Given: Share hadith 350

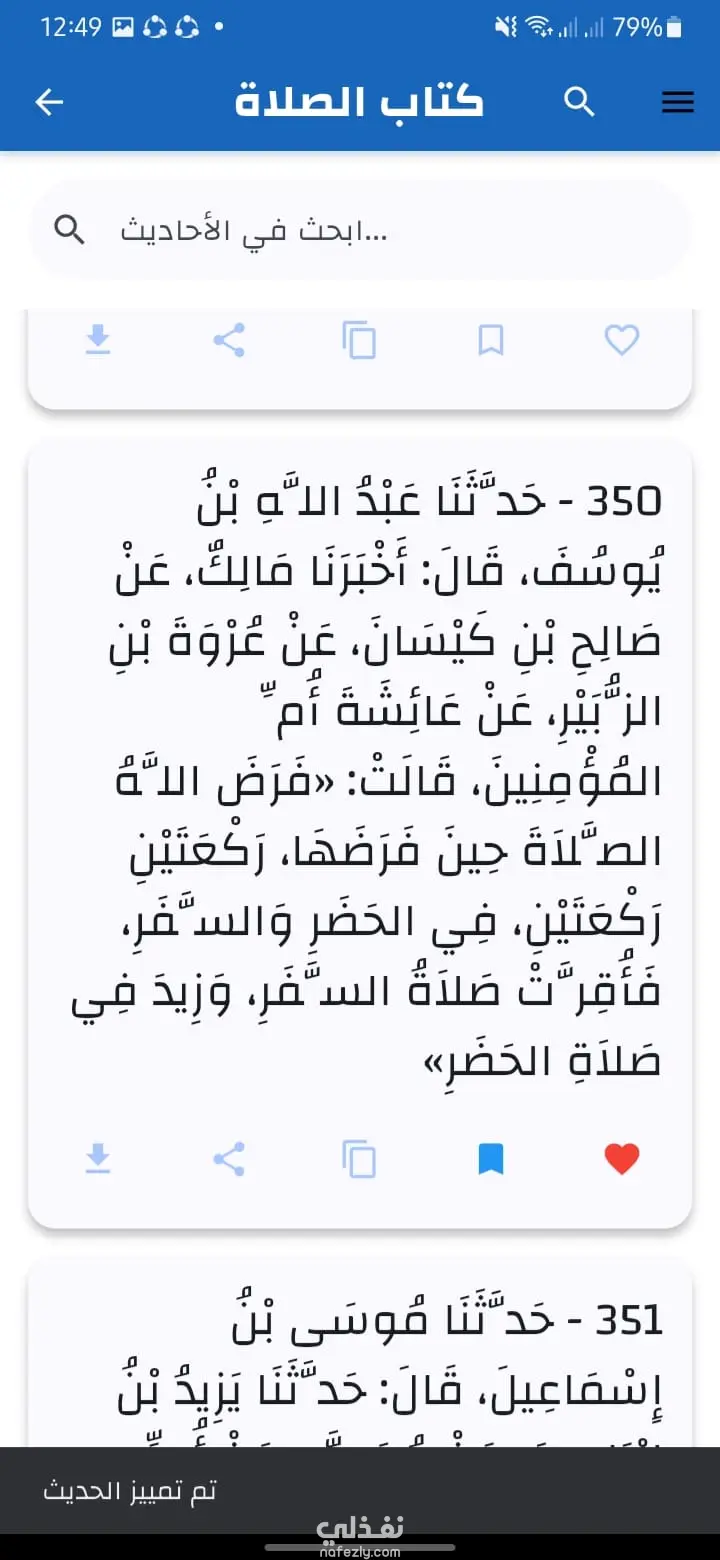Looking at the screenshot, I should 229,1159.
